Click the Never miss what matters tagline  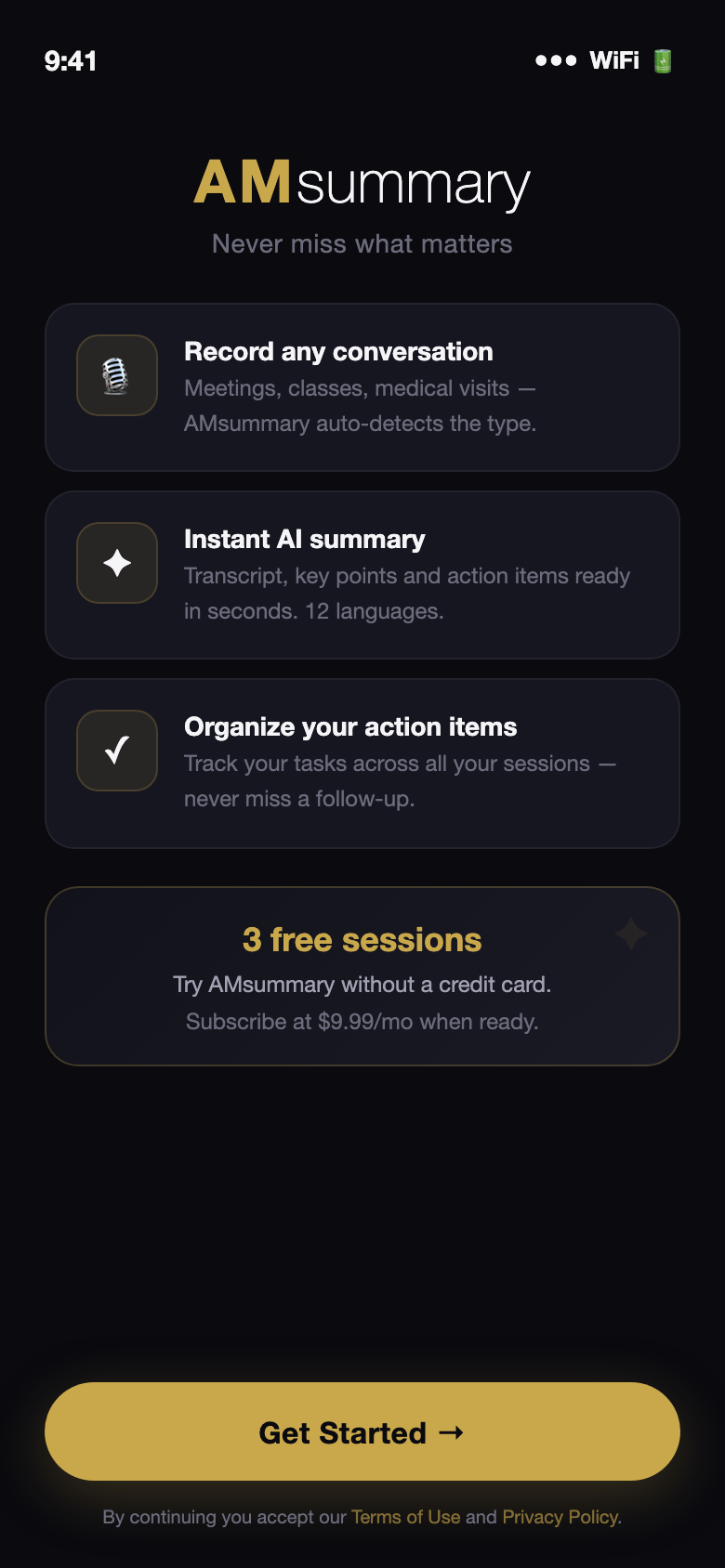(362, 243)
